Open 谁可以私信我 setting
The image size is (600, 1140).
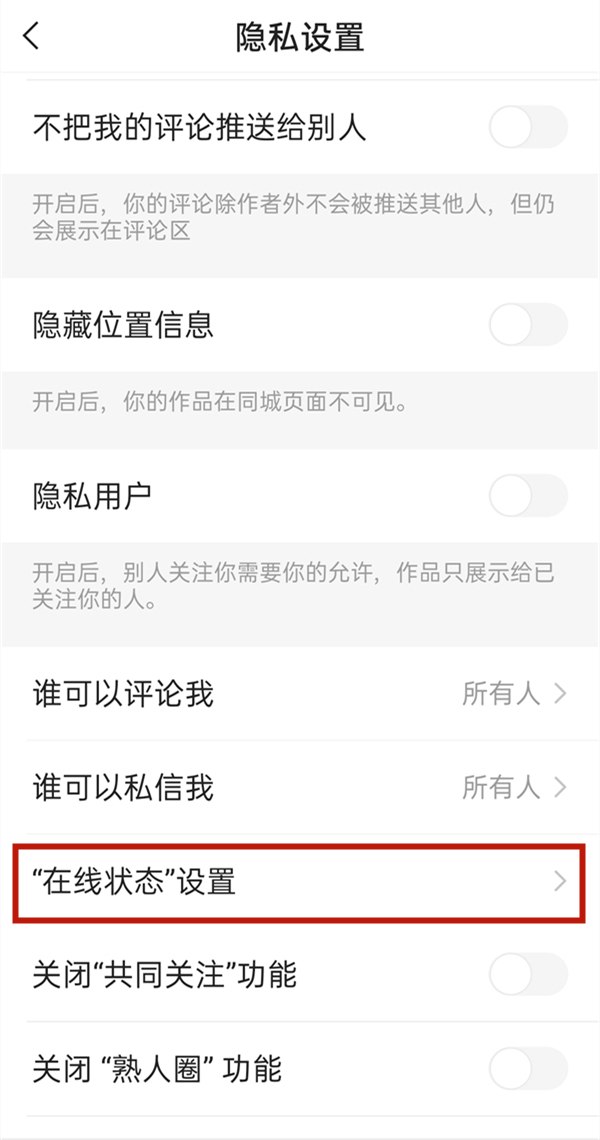(300, 787)
